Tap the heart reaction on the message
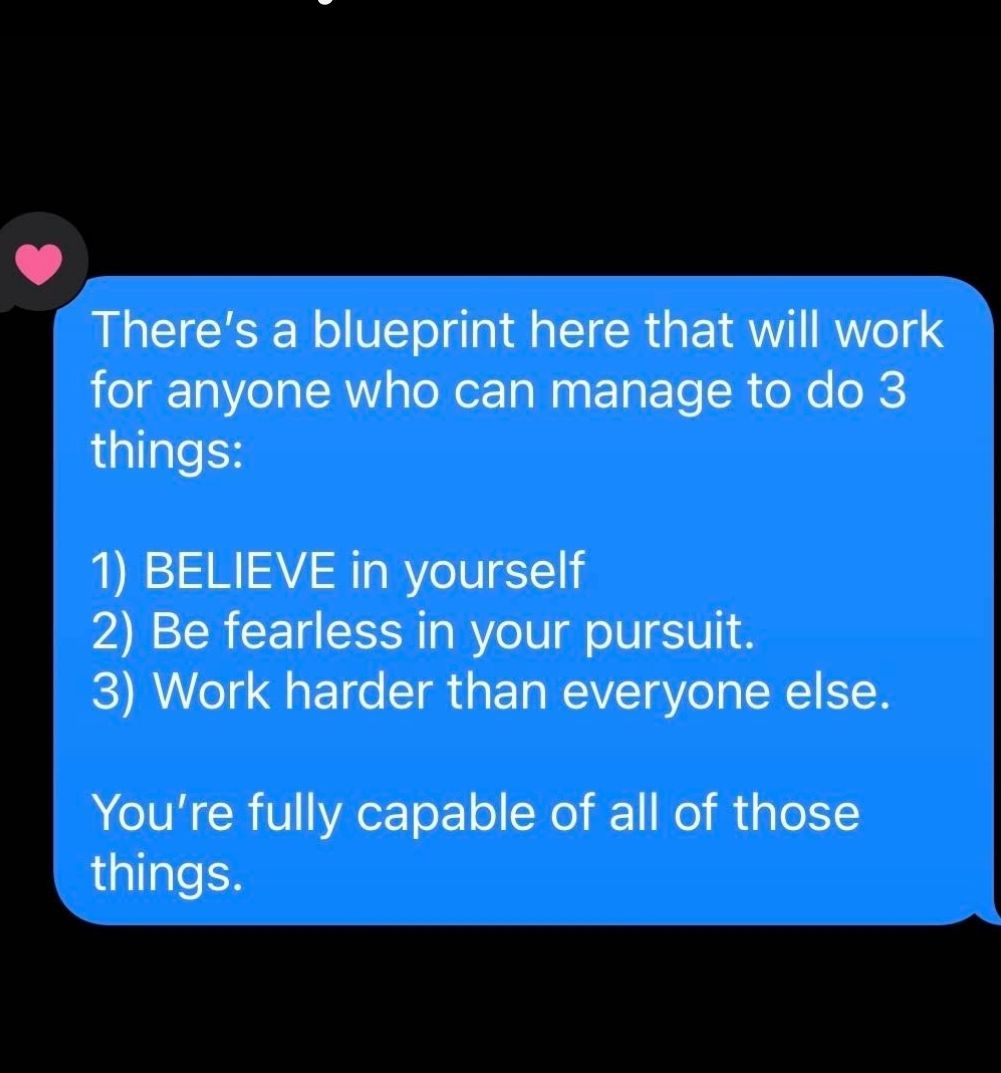 [x=40, y=263]
